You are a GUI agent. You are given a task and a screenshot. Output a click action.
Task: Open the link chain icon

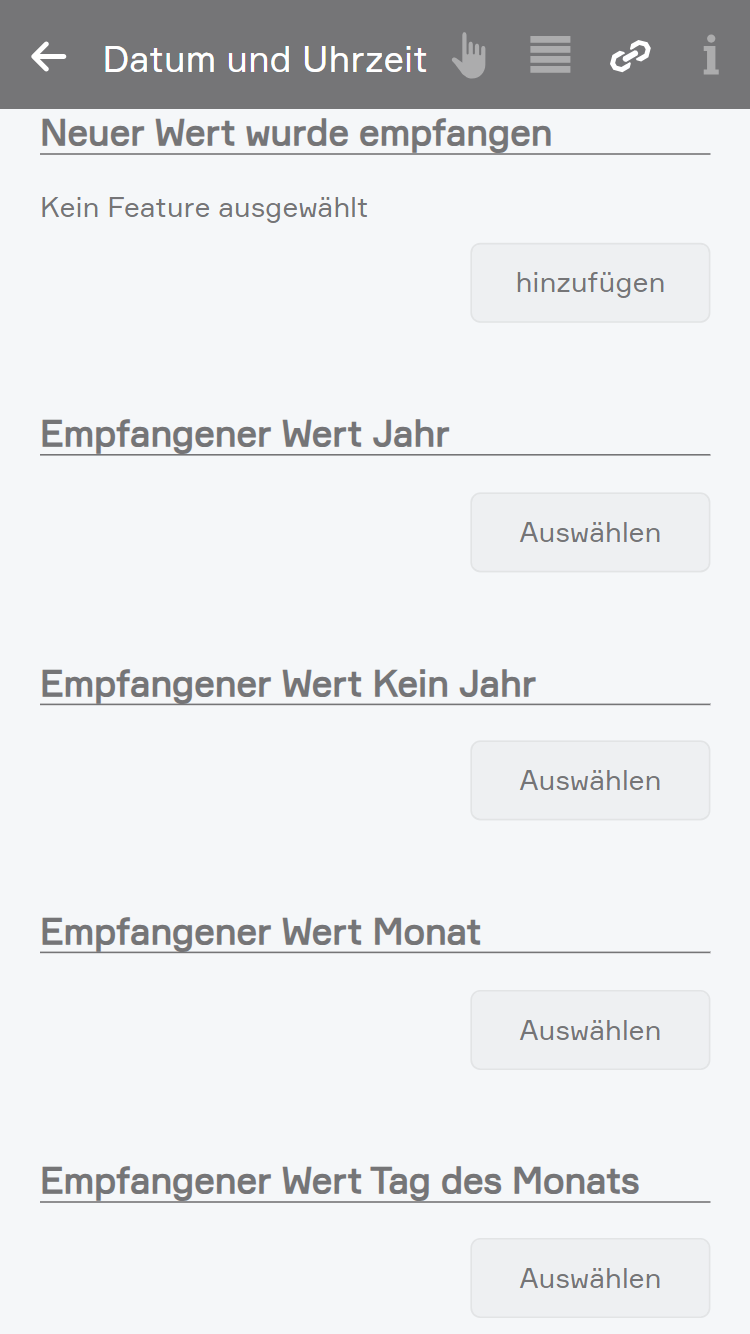pos(630,56)
